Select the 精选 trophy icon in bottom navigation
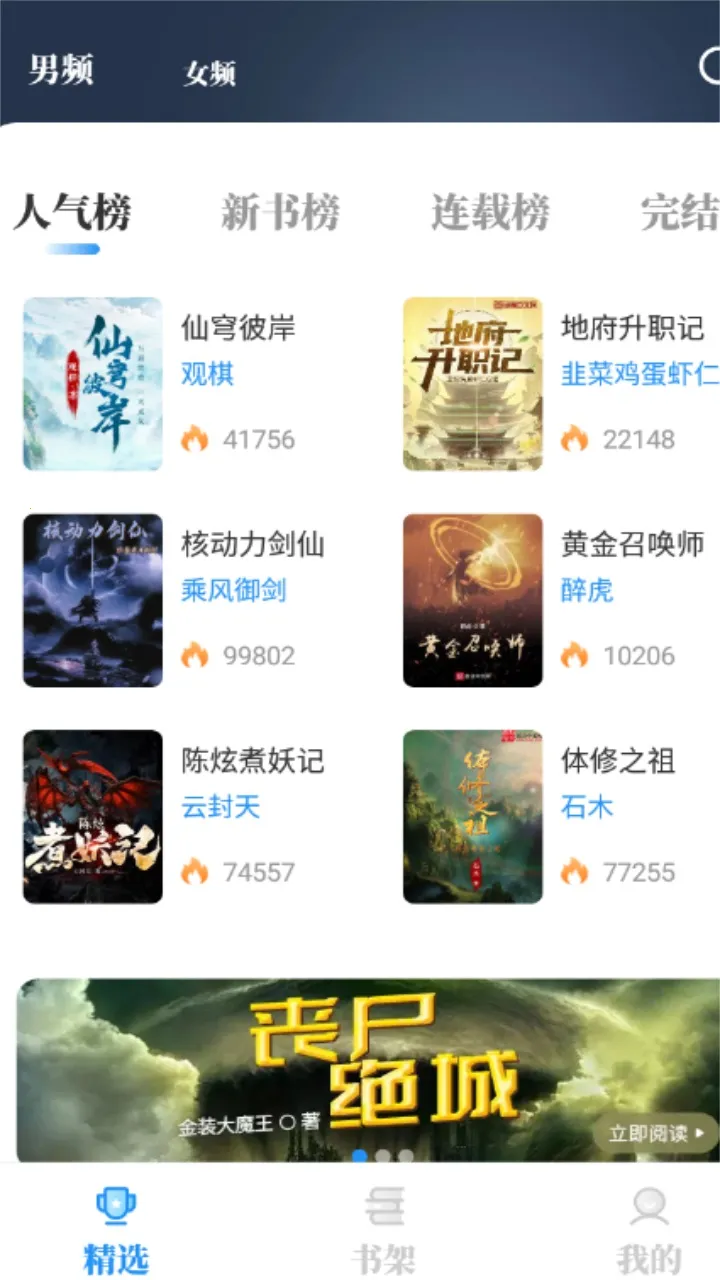This screenshot has width=720, height=1280. [x=117, y=1207]
